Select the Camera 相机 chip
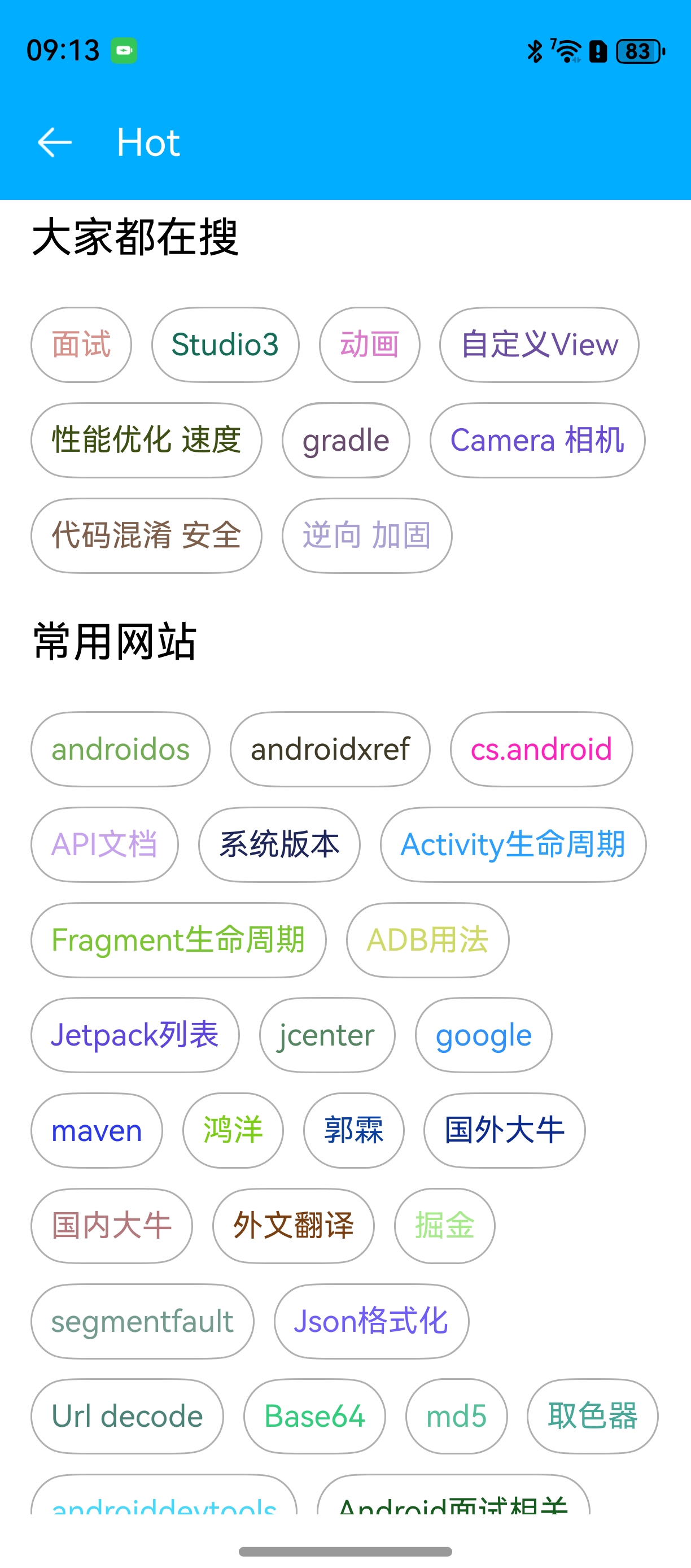The image size is (691, 1568). click(x=537, y=440)
